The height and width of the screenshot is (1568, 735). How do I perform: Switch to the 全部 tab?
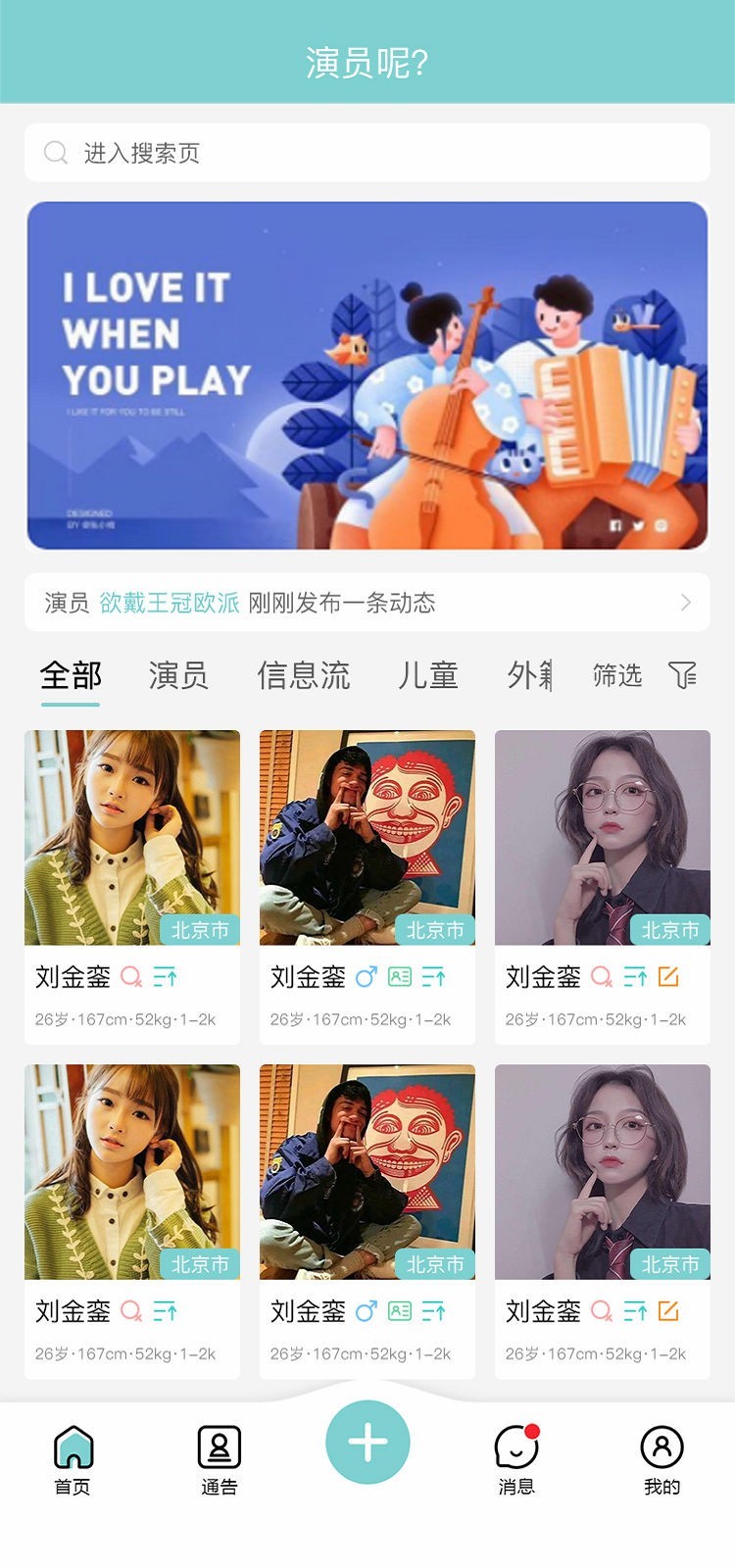[x=71, y=675]
